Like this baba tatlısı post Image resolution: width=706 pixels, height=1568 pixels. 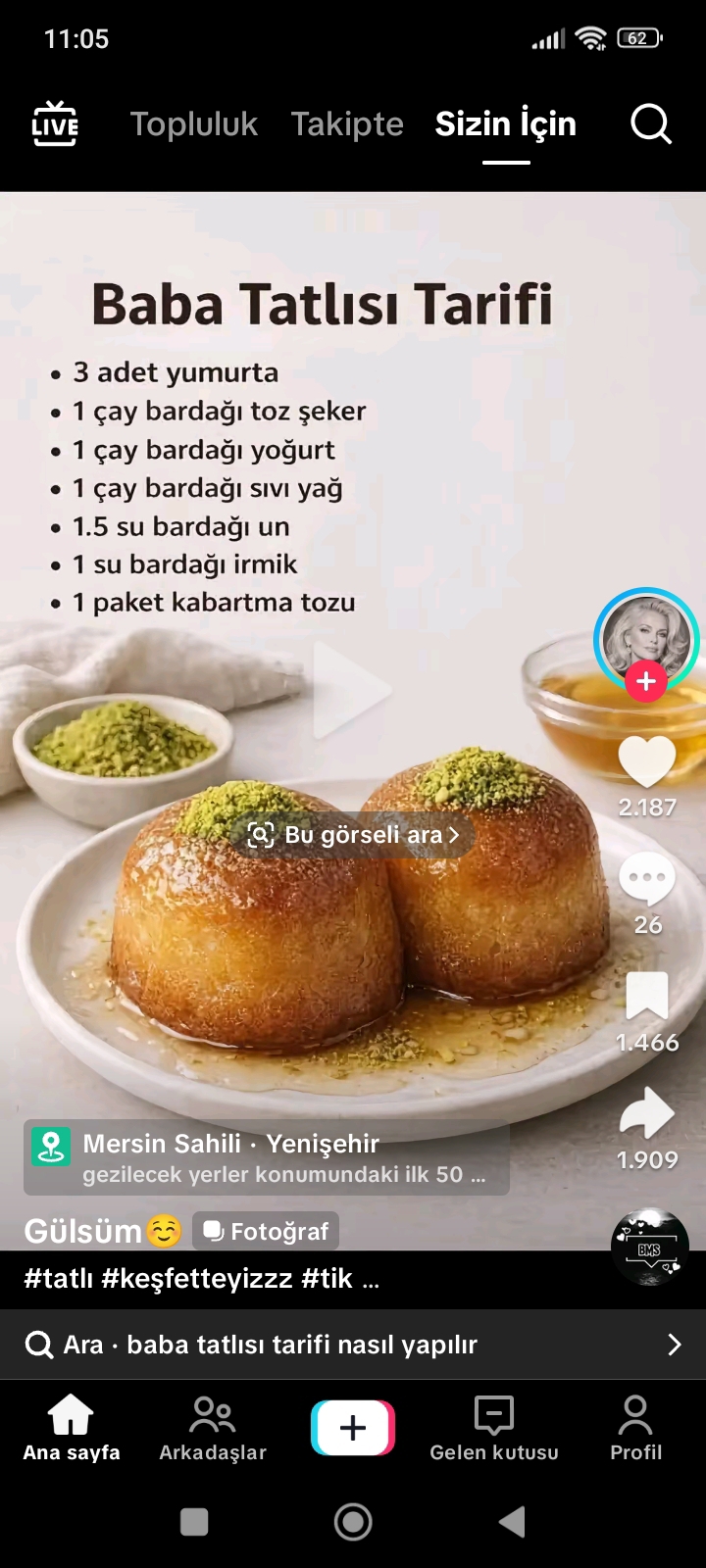point(647,761)
